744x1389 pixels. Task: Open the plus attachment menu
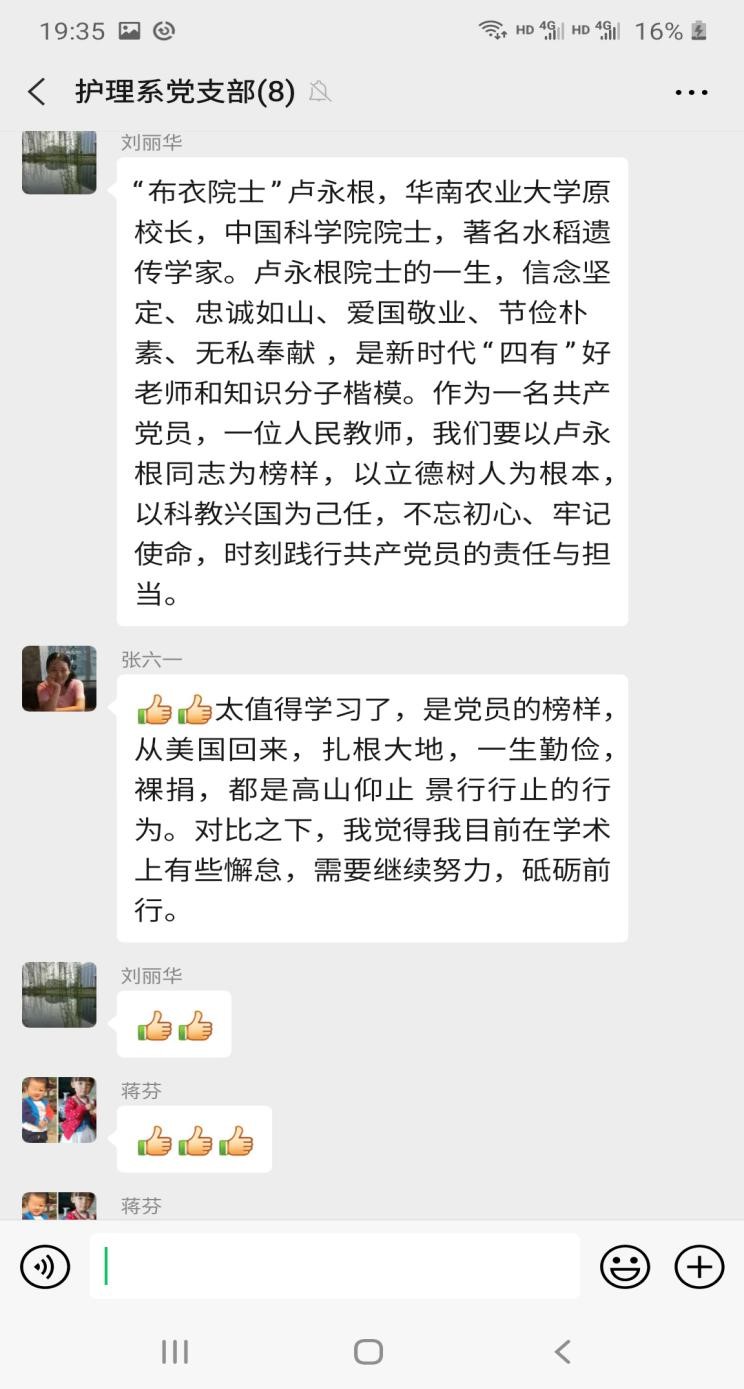pyautogui.click(x=699, y=1267)
